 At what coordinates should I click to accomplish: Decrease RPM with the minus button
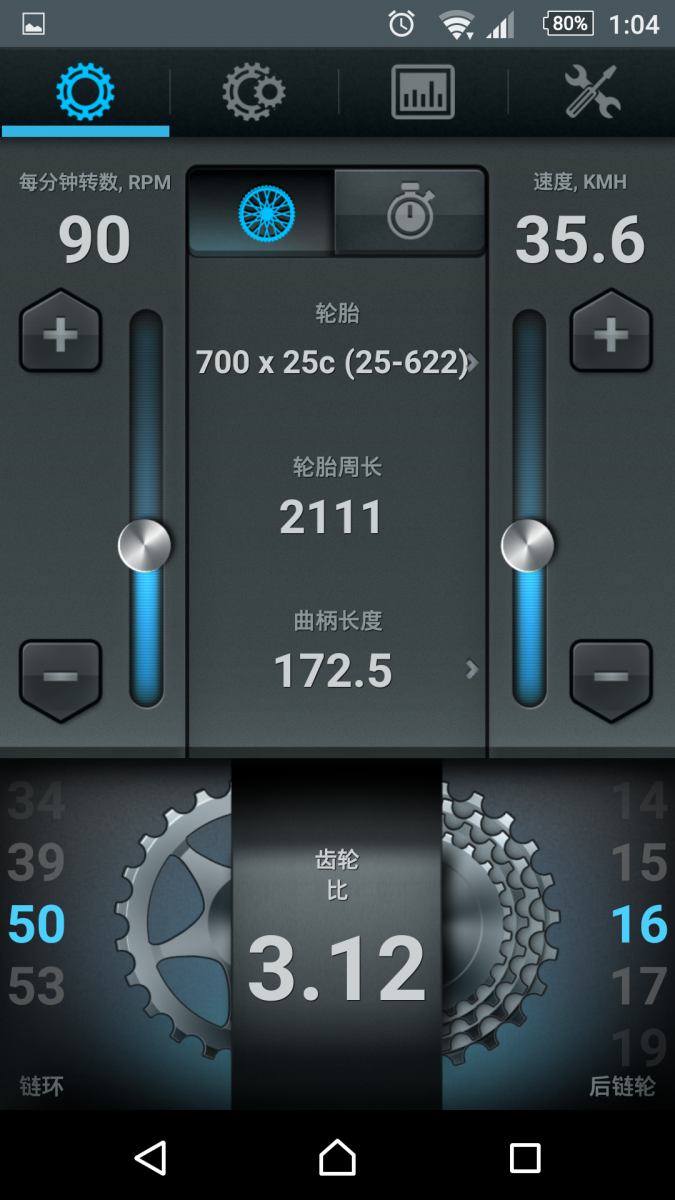61,678
